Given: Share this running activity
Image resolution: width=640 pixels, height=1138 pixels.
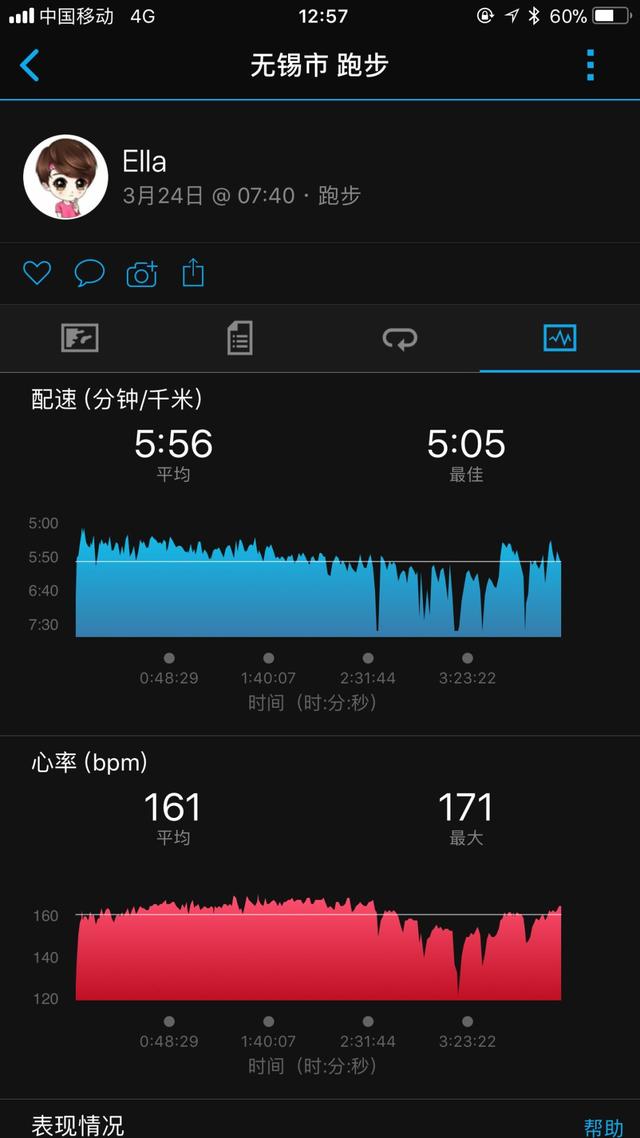Looking at the screenshot, I should click(193, 273).
